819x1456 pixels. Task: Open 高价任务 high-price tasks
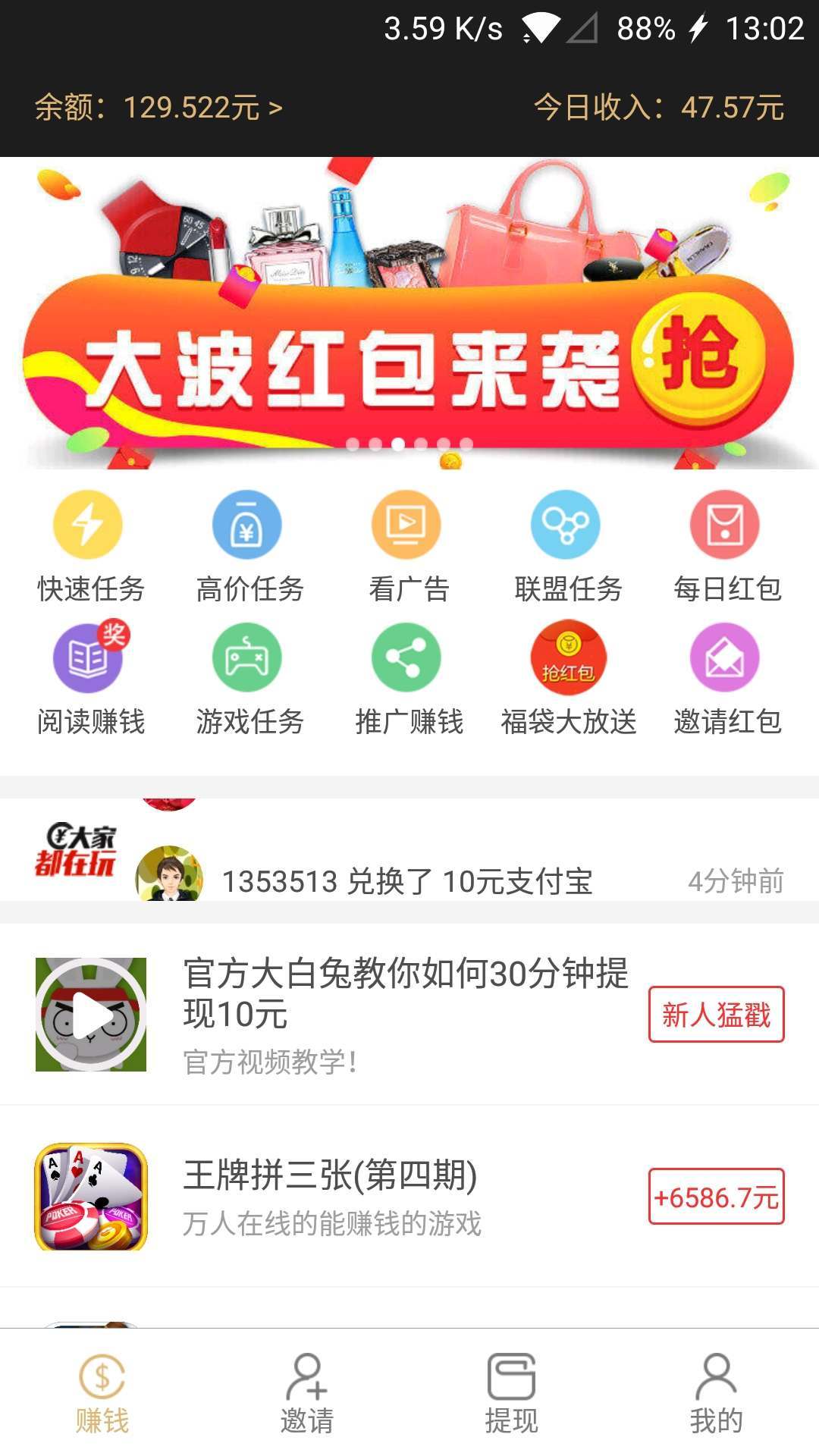249,546
